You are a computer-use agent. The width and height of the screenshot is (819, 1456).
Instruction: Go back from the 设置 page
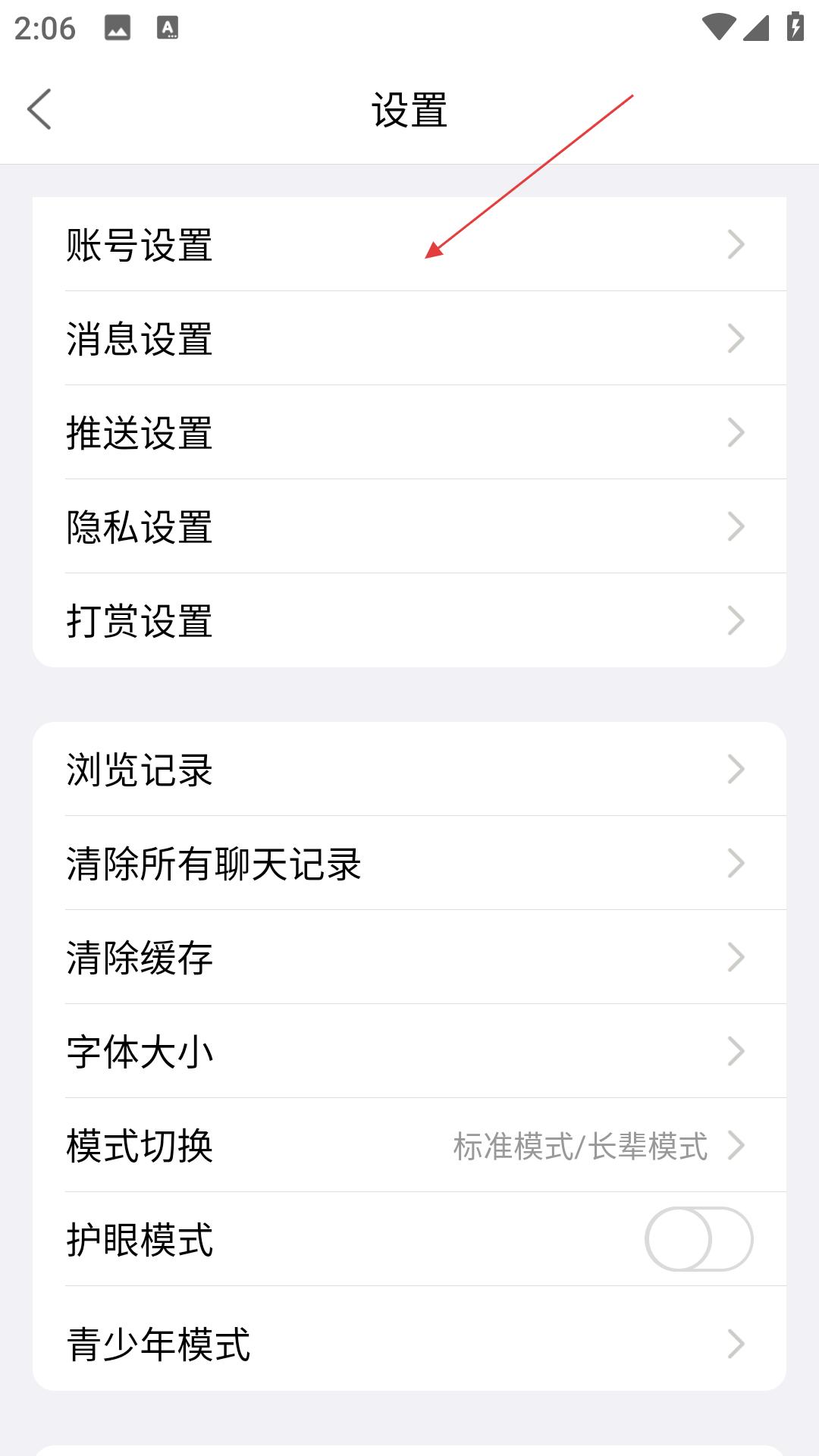click(39, 109)
